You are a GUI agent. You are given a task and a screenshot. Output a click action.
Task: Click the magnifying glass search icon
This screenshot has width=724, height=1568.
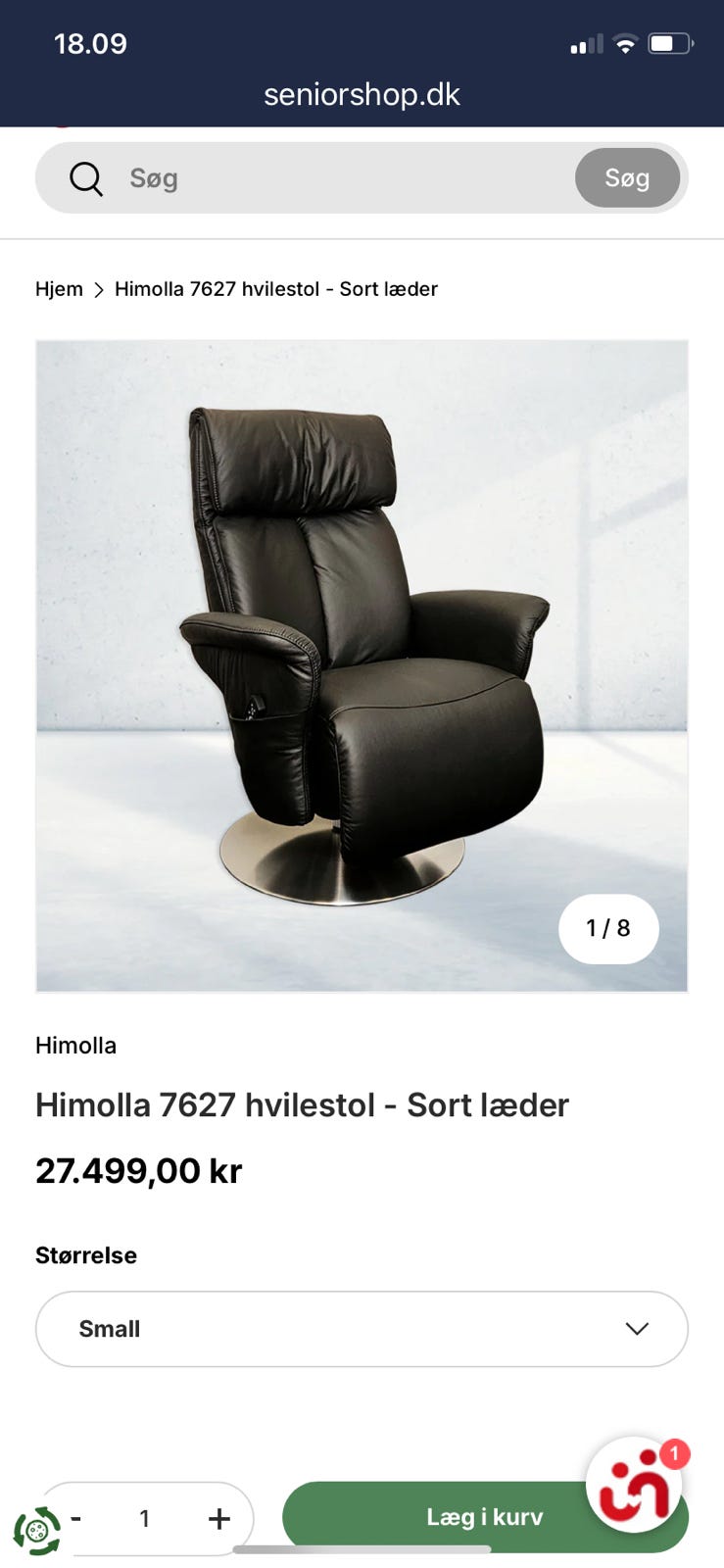click(x=86, y=178)
